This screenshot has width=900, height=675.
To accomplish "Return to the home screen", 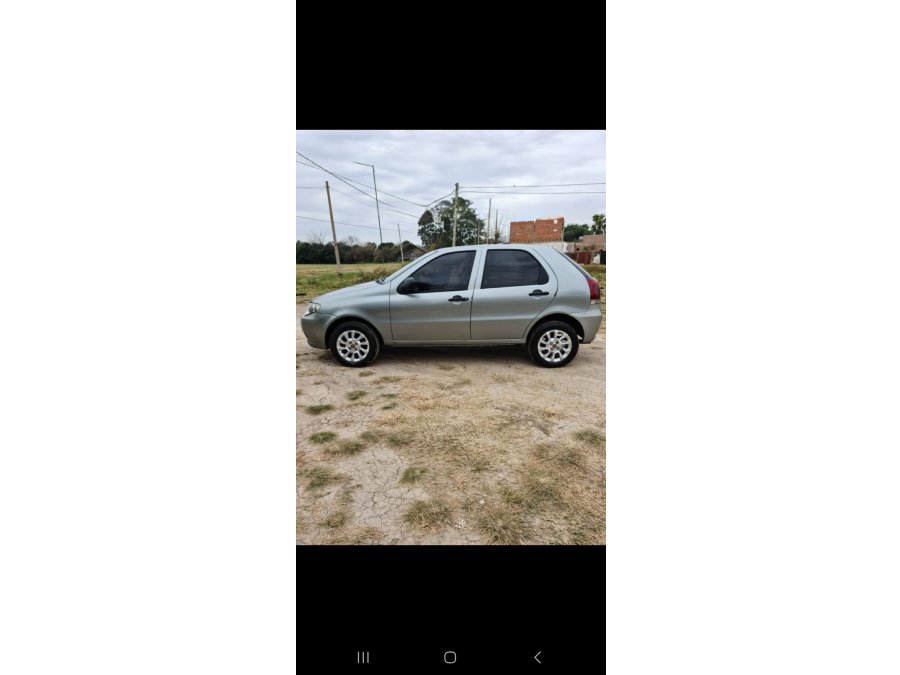I will point(450,657).
